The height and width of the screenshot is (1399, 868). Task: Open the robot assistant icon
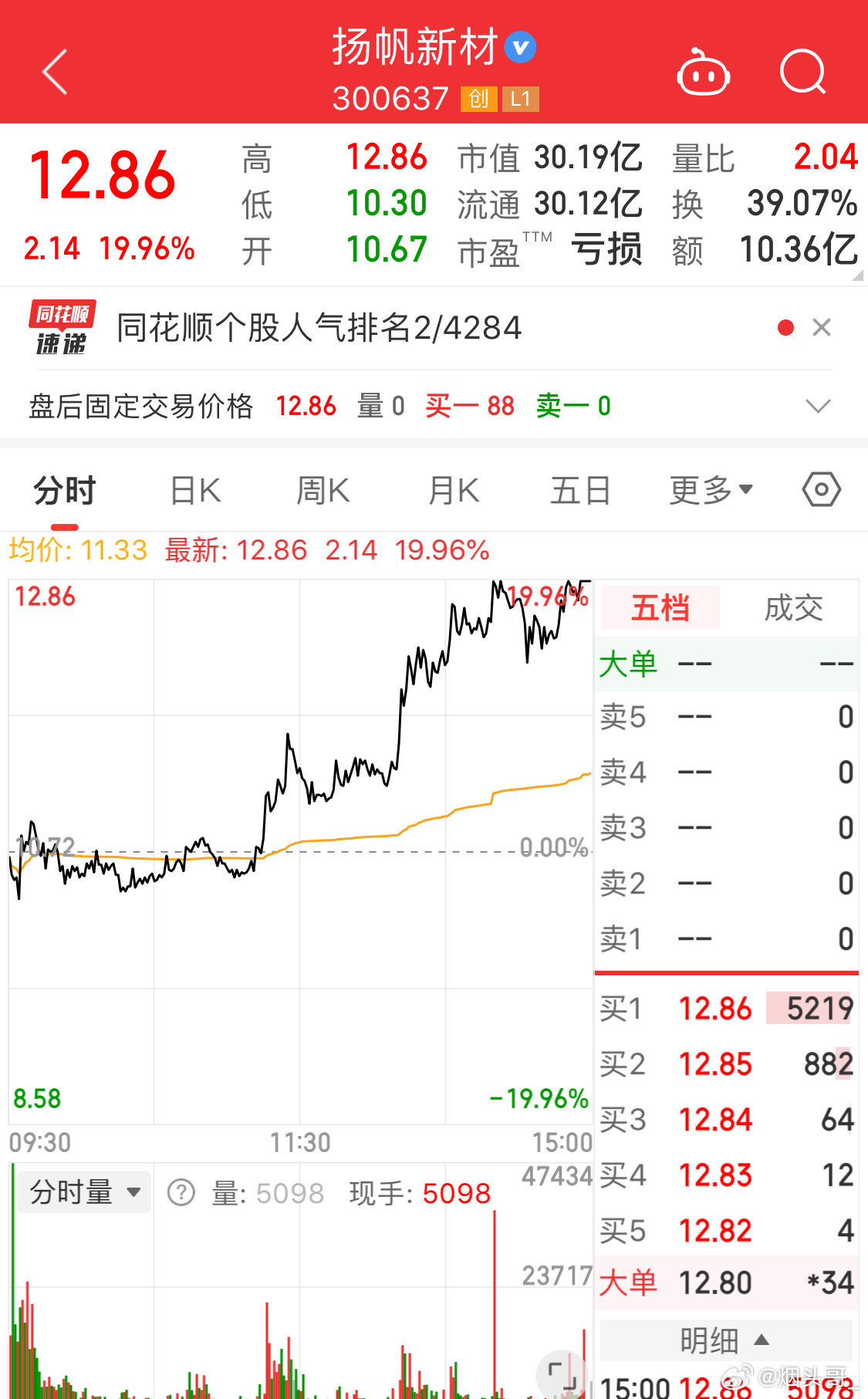(703, 73)
